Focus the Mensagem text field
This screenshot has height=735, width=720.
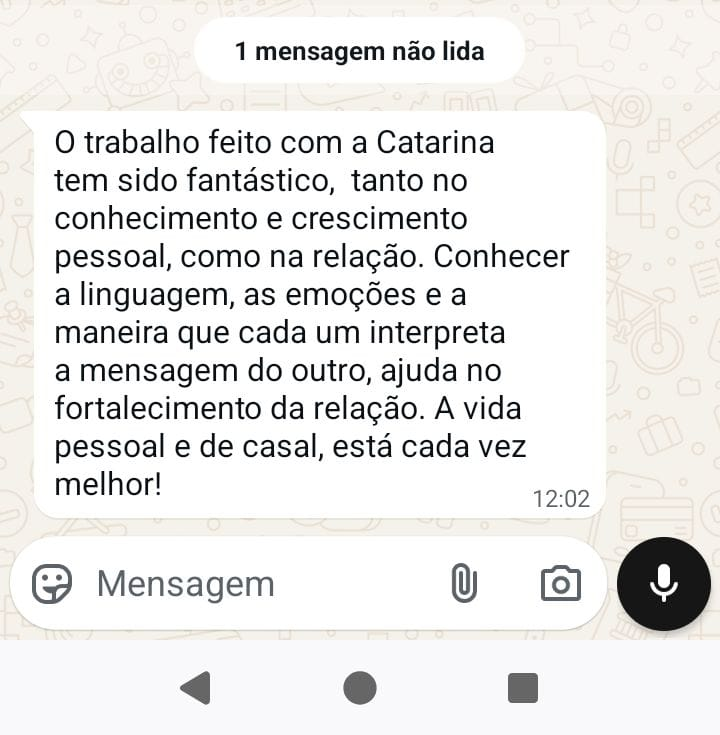pyautogui.click(x=250, y=584)
